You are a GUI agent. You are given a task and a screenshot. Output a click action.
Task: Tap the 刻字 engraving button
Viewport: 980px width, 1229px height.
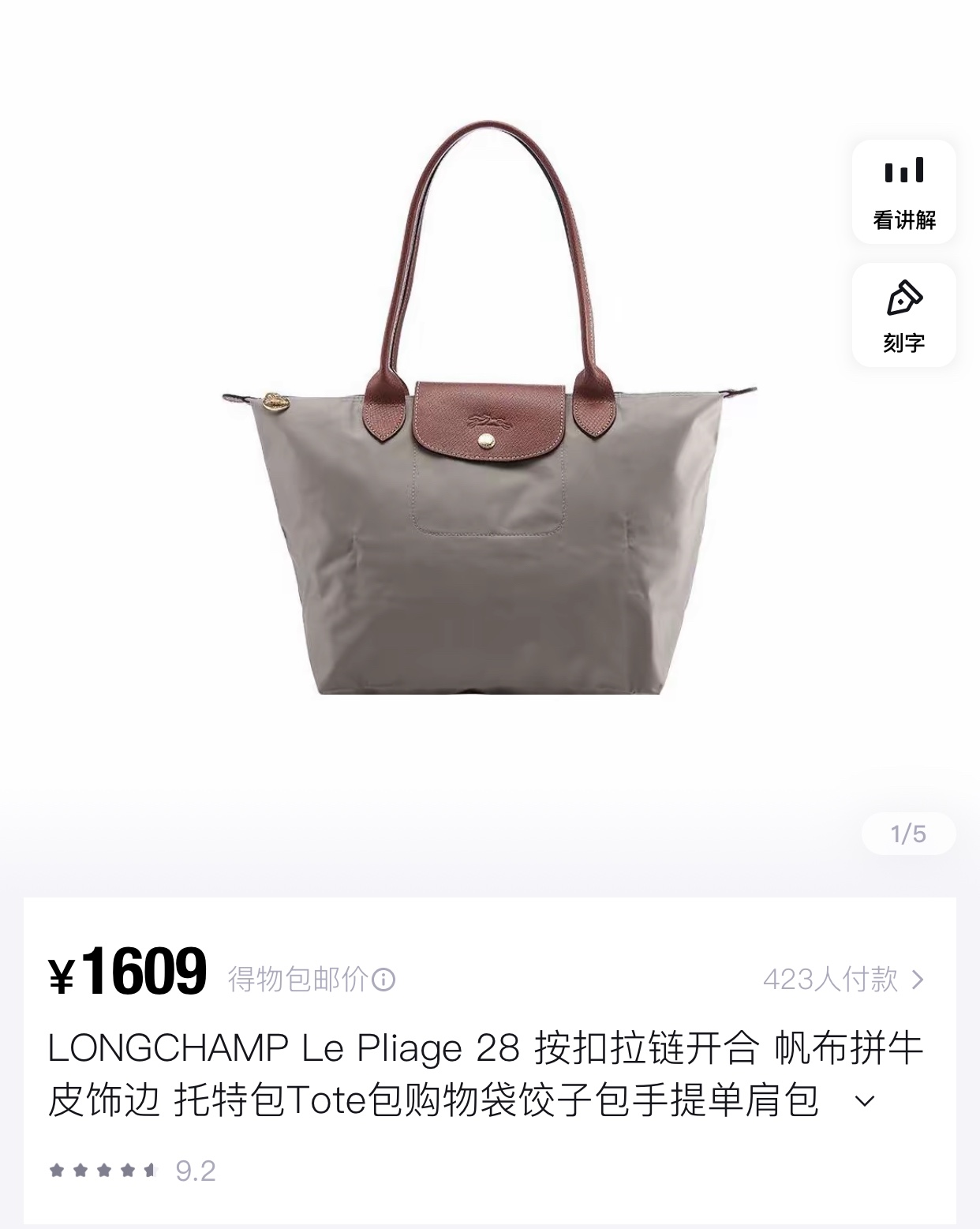coord(903,315)
